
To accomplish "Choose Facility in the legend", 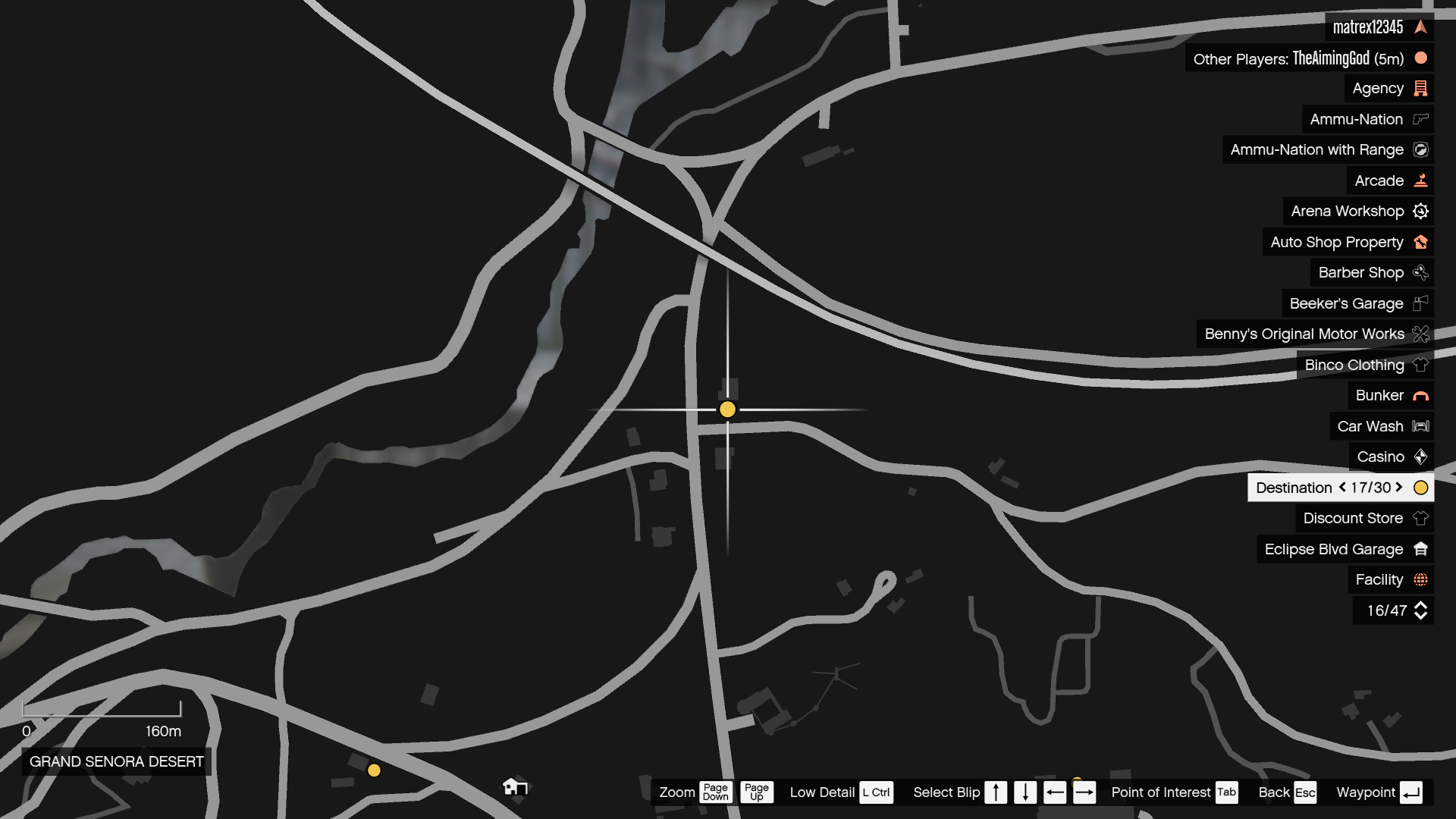I will tap(1391, 579).
